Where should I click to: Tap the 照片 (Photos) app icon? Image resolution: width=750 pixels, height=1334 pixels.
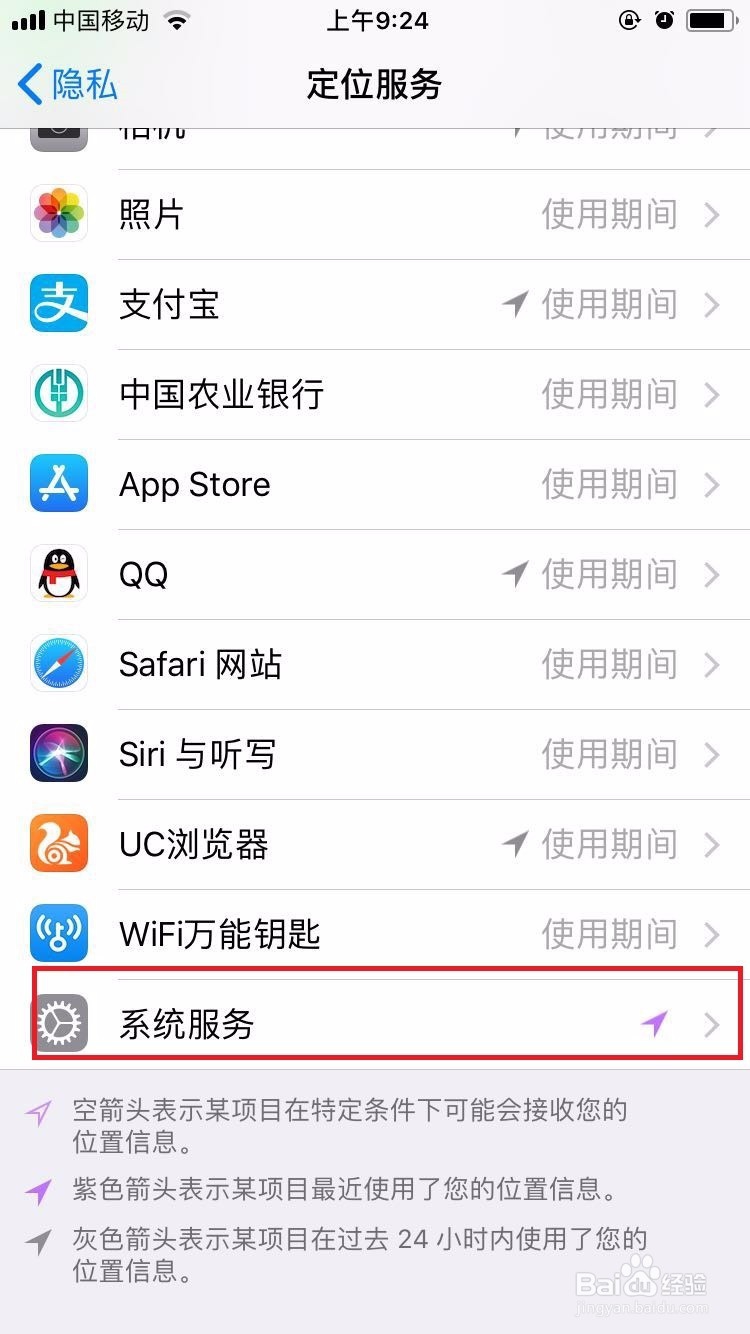tap(58, 214)
